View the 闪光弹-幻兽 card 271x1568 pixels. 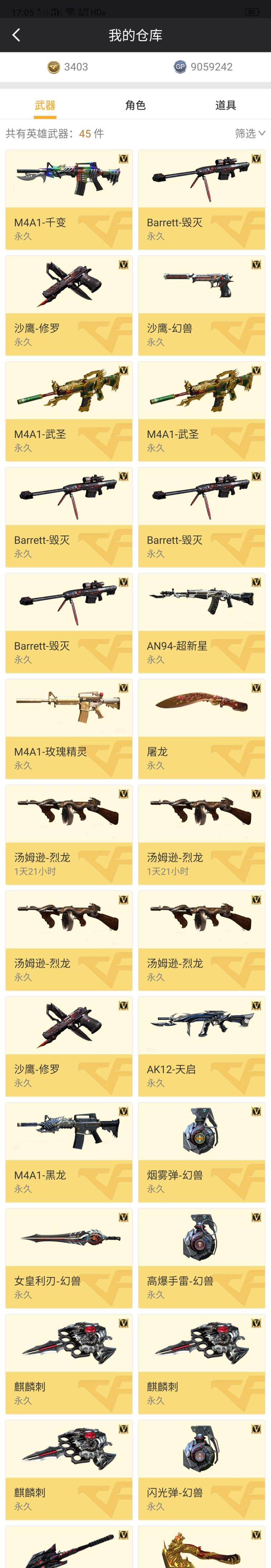(201, 1470)
